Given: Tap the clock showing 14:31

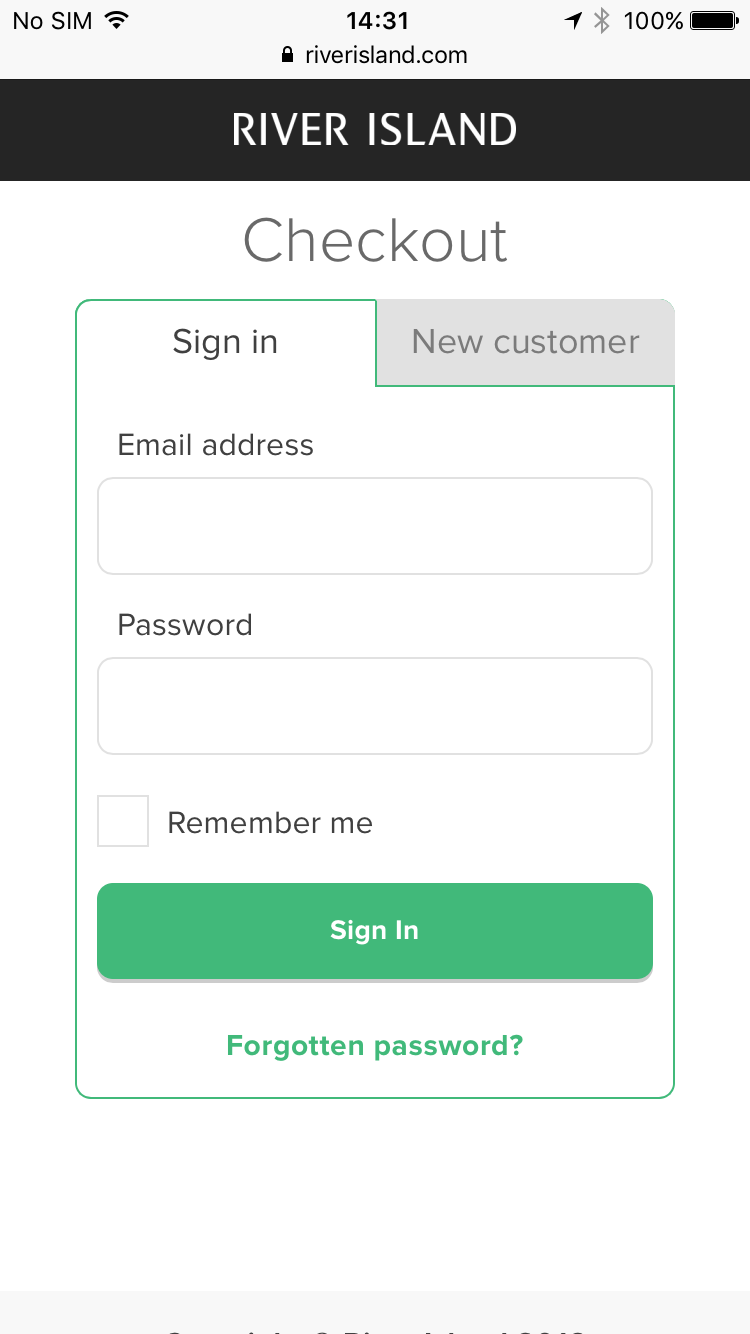Looking at the screenshot, I should point(375,19).
